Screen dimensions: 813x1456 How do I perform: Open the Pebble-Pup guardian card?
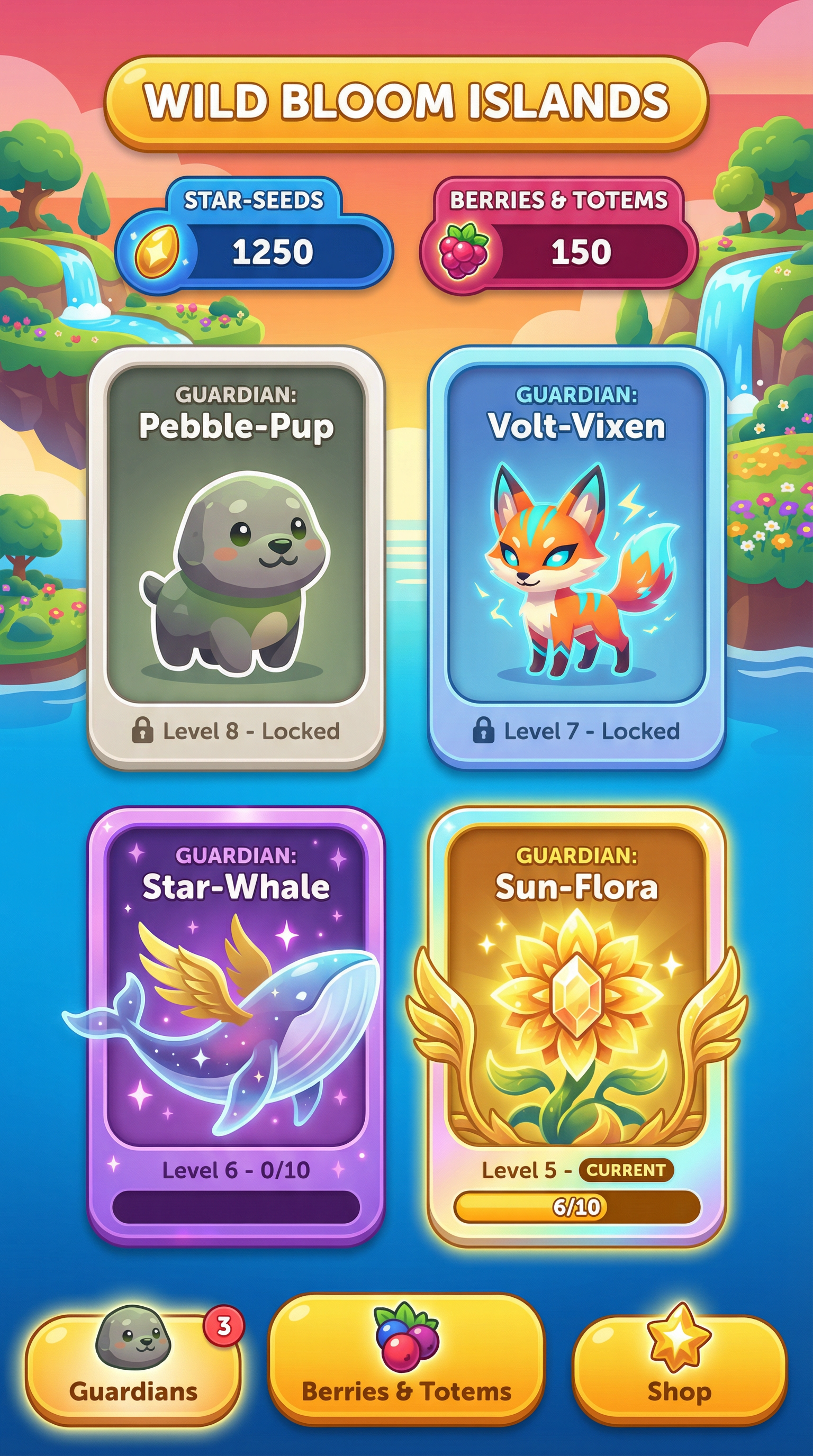click(x=236, y=557)
